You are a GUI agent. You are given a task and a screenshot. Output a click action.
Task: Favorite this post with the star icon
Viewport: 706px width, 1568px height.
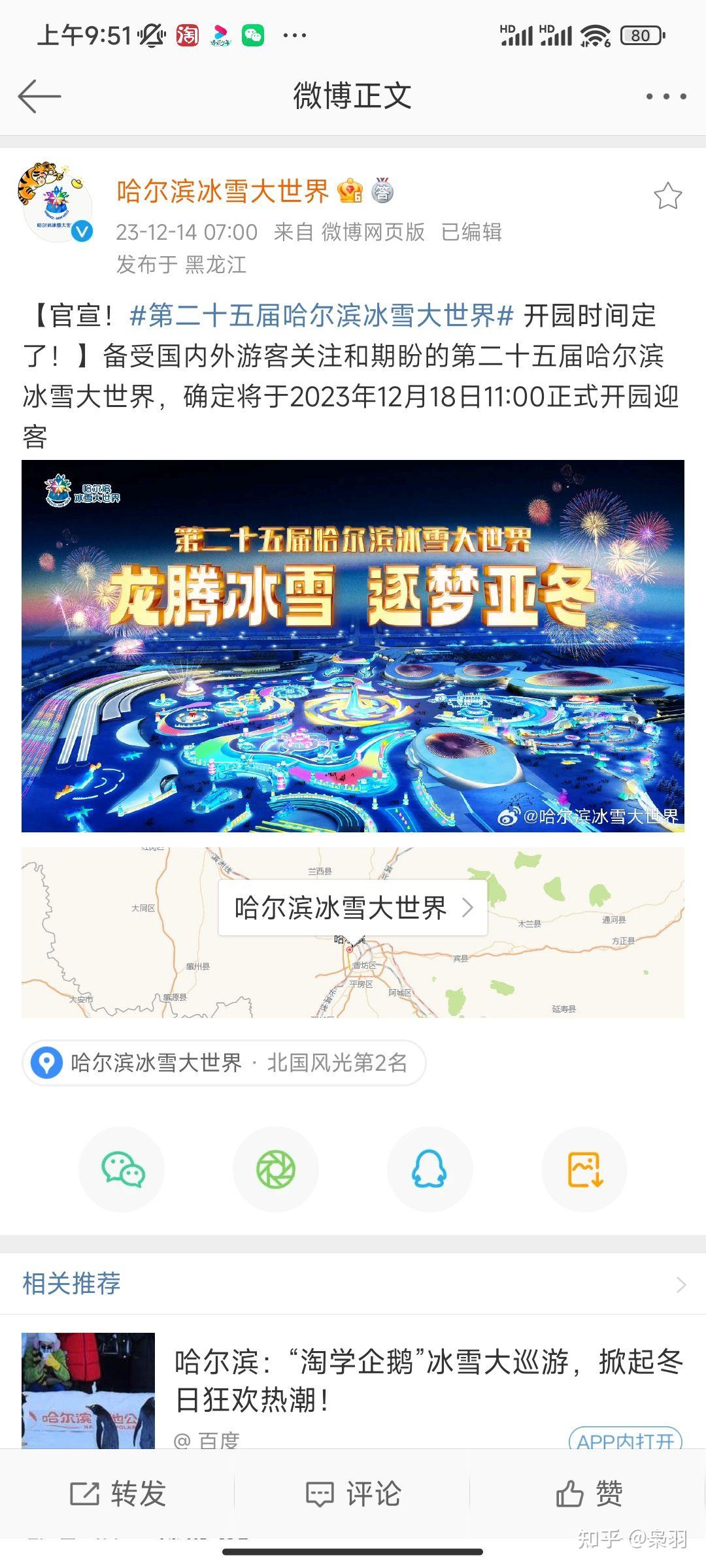click(x=667, y=196)
